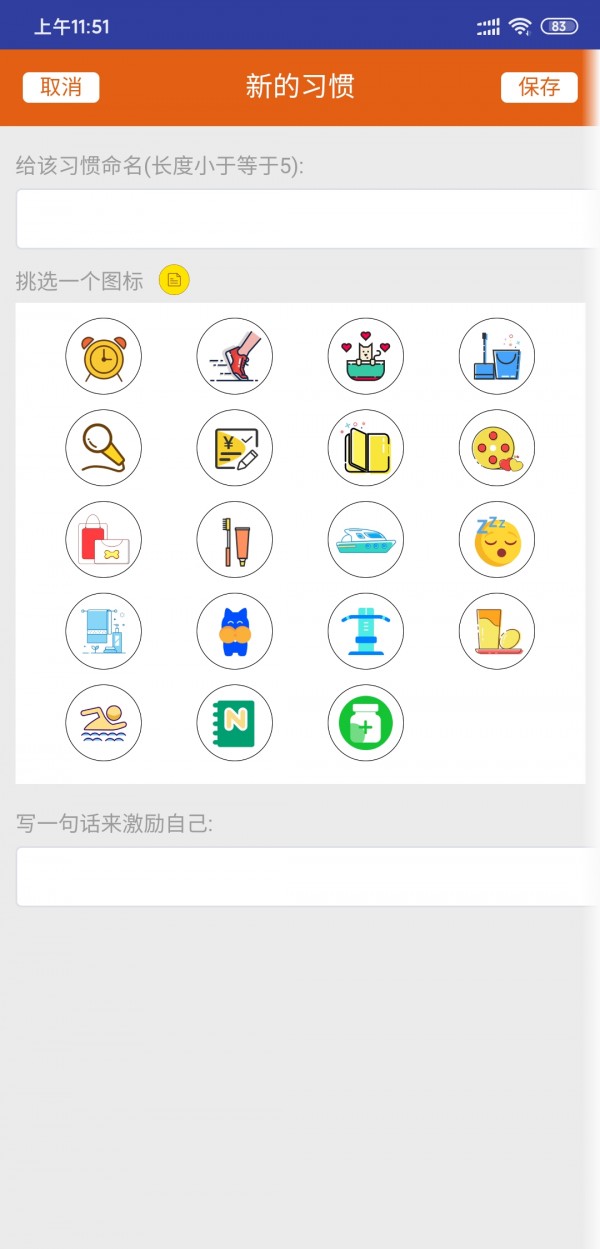Select the green notebook icon
The image size is (600, 1249).
[235, 723]
